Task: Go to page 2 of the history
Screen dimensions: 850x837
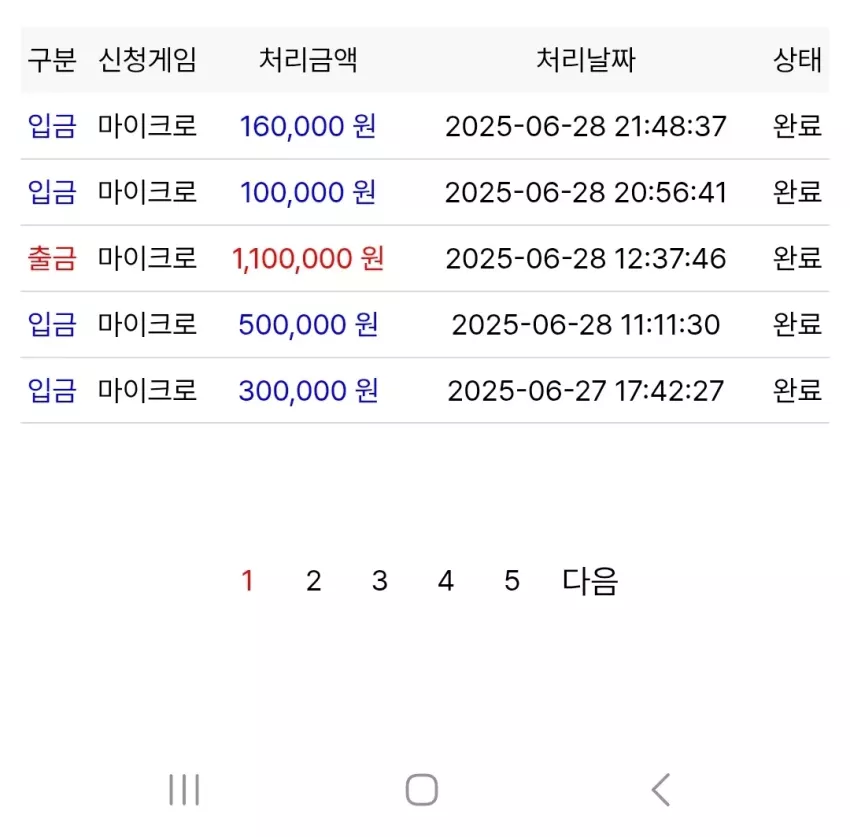Action: 313,581
